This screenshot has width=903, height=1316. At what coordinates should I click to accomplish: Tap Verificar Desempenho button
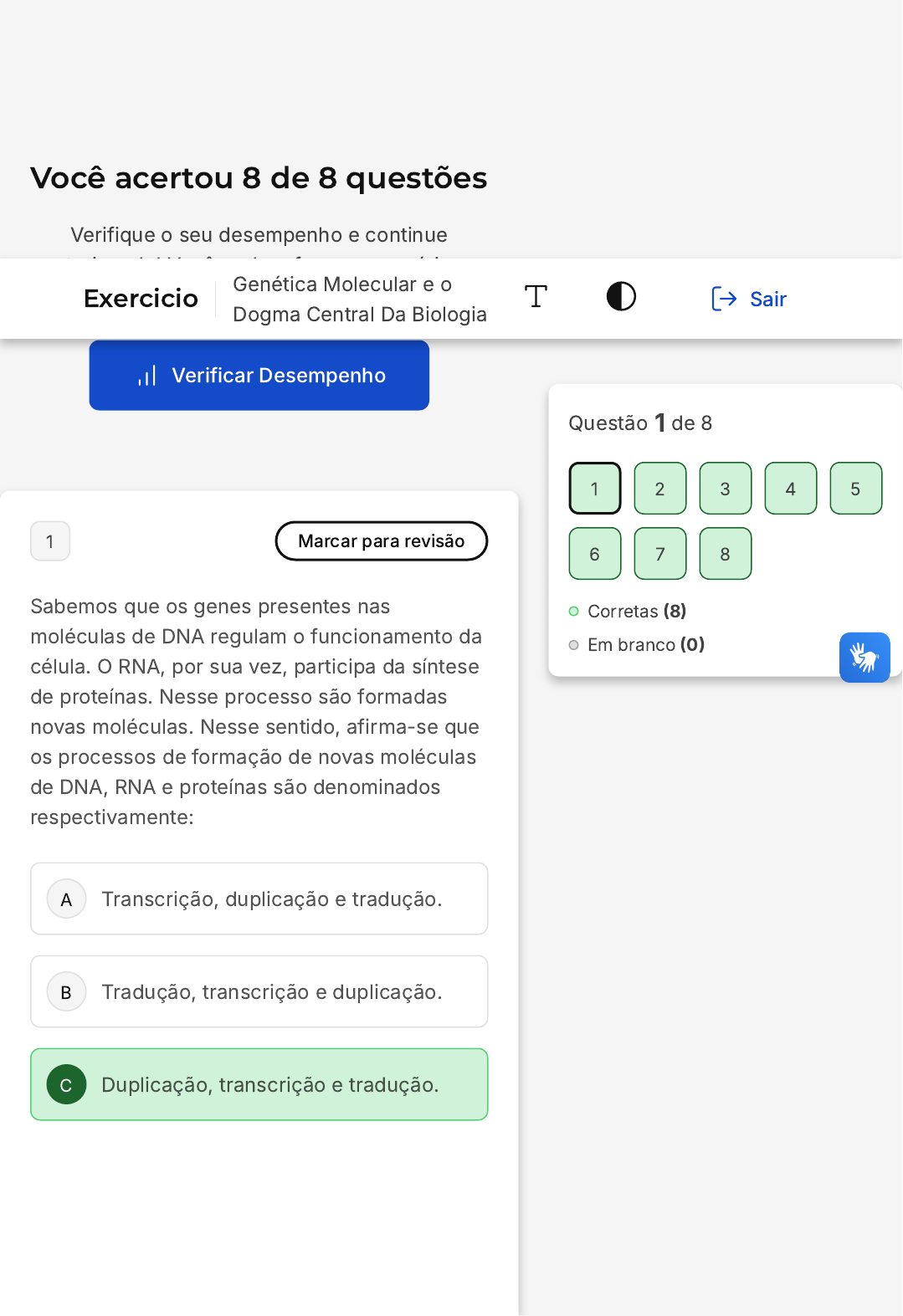(259, 376)
